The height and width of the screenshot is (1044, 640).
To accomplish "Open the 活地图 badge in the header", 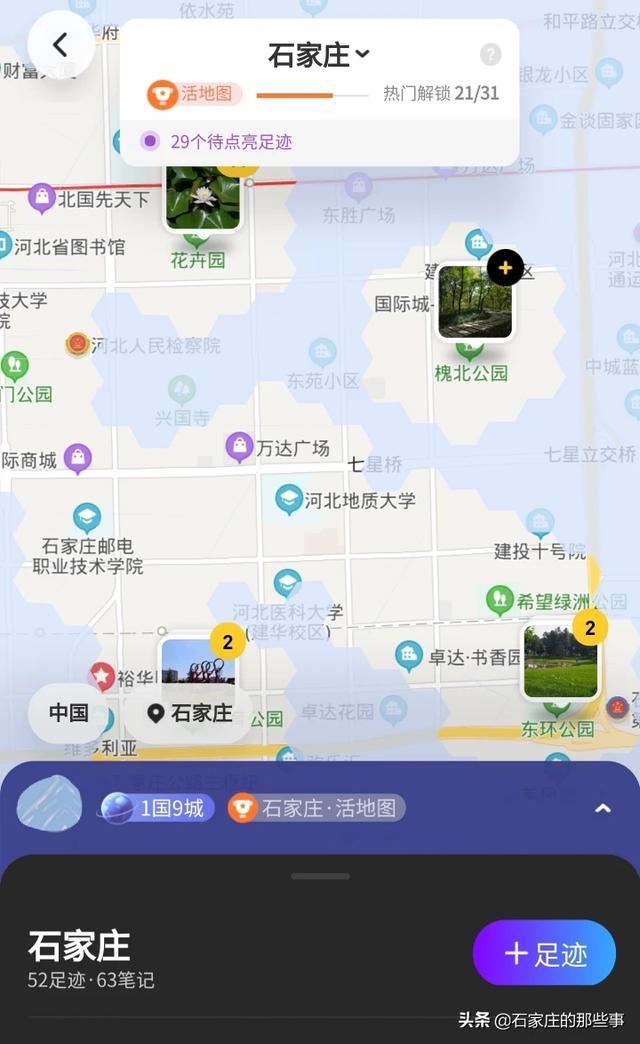I will point(195,94).
